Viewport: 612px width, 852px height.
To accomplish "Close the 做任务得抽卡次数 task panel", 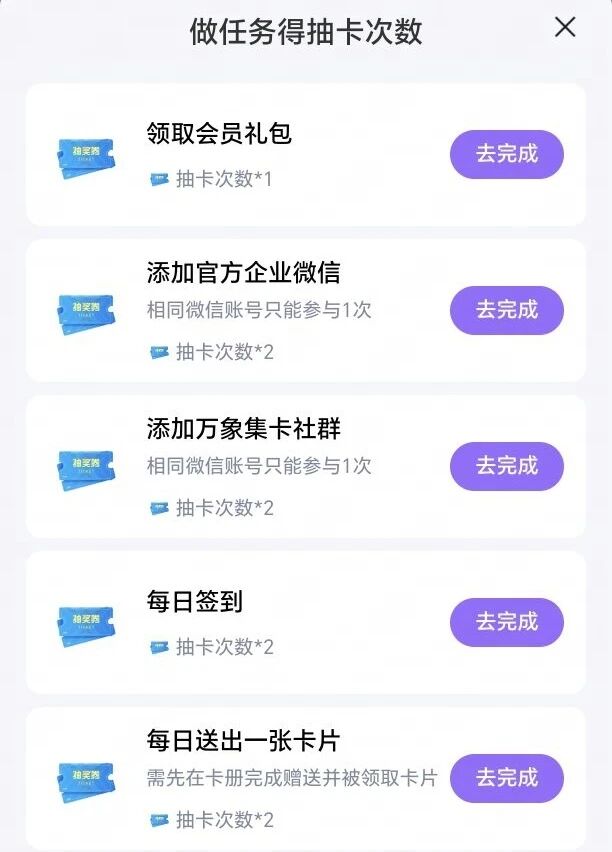I will 565,28.
